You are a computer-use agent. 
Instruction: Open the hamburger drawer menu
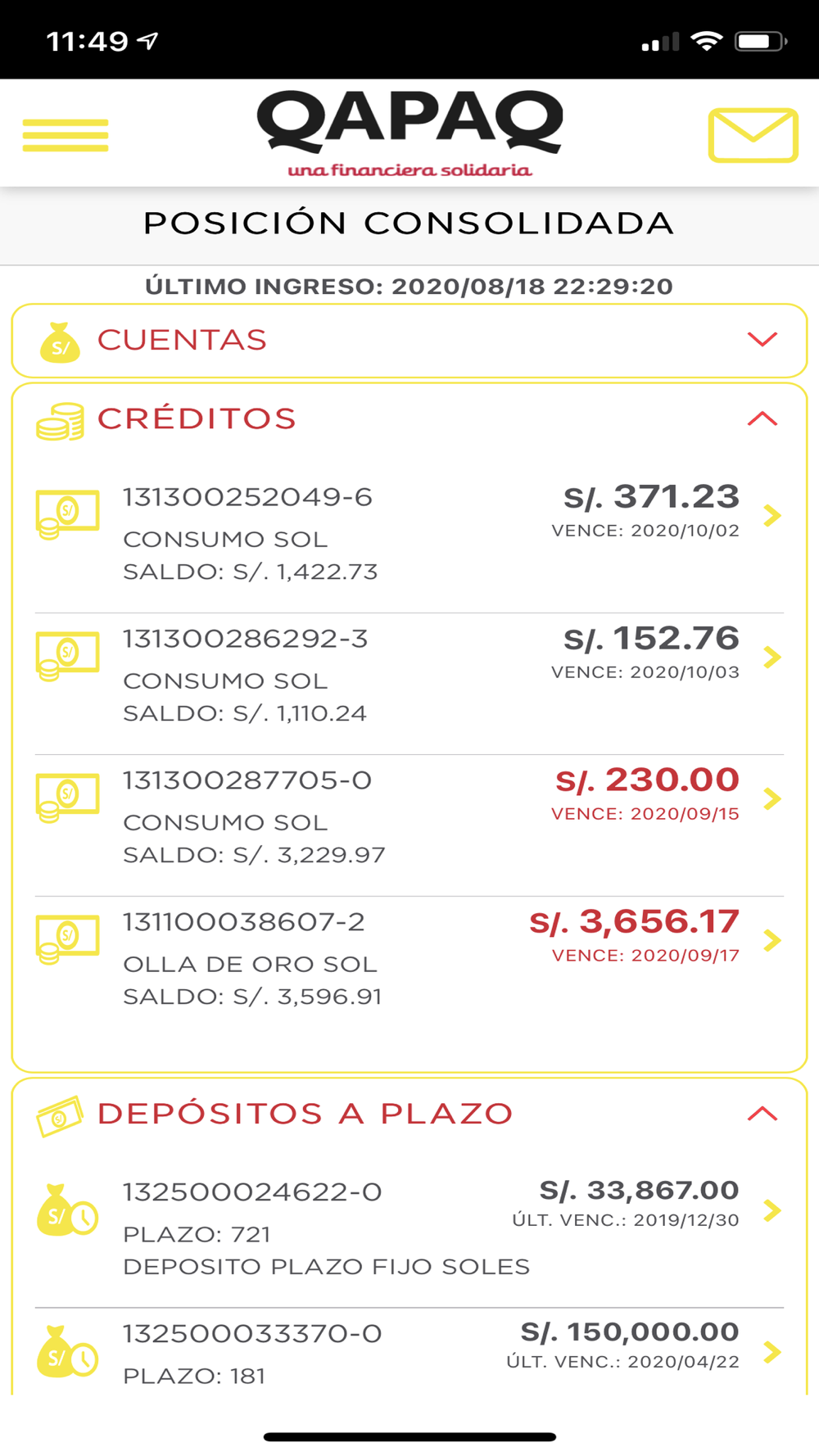pyautogui.click(x=66, y=135)
